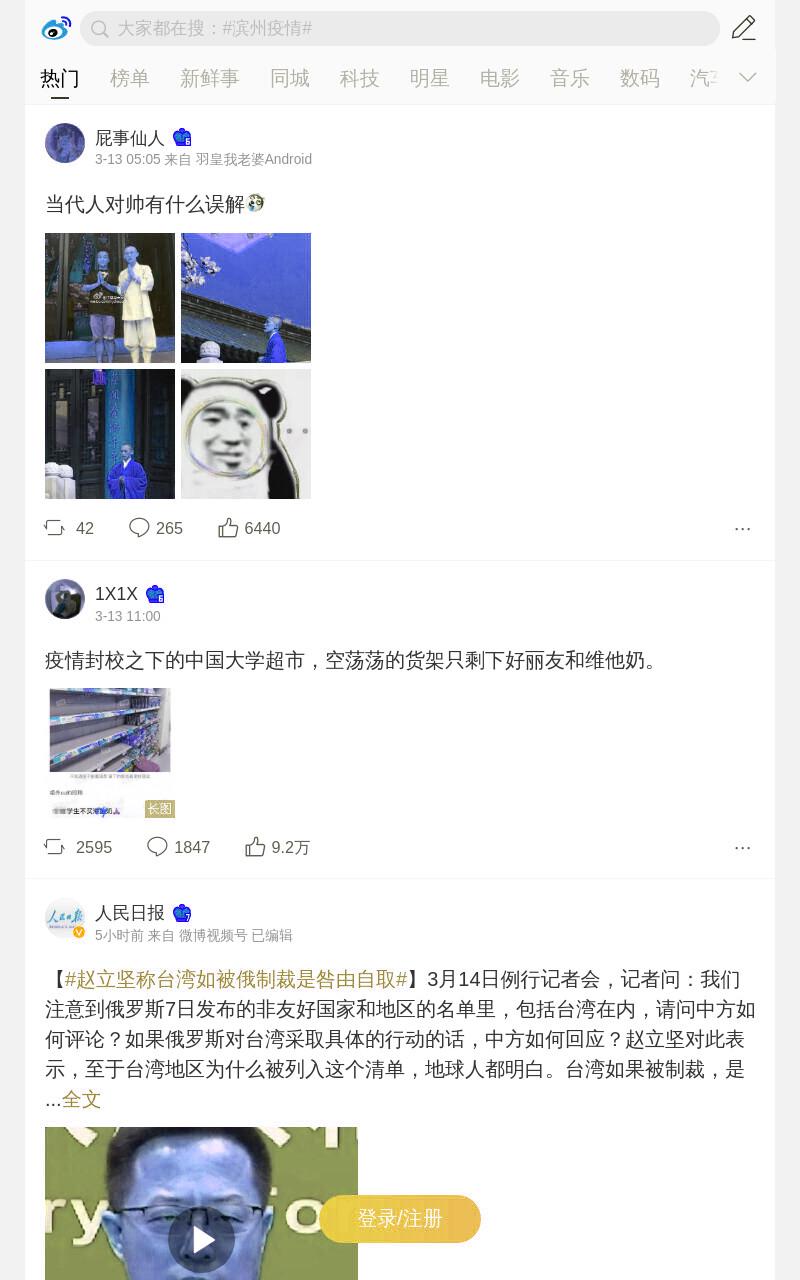The height and width of the screenshot is (1280, 800).
Task: Open comments on 1X1X's post
Action: [178, 847]
